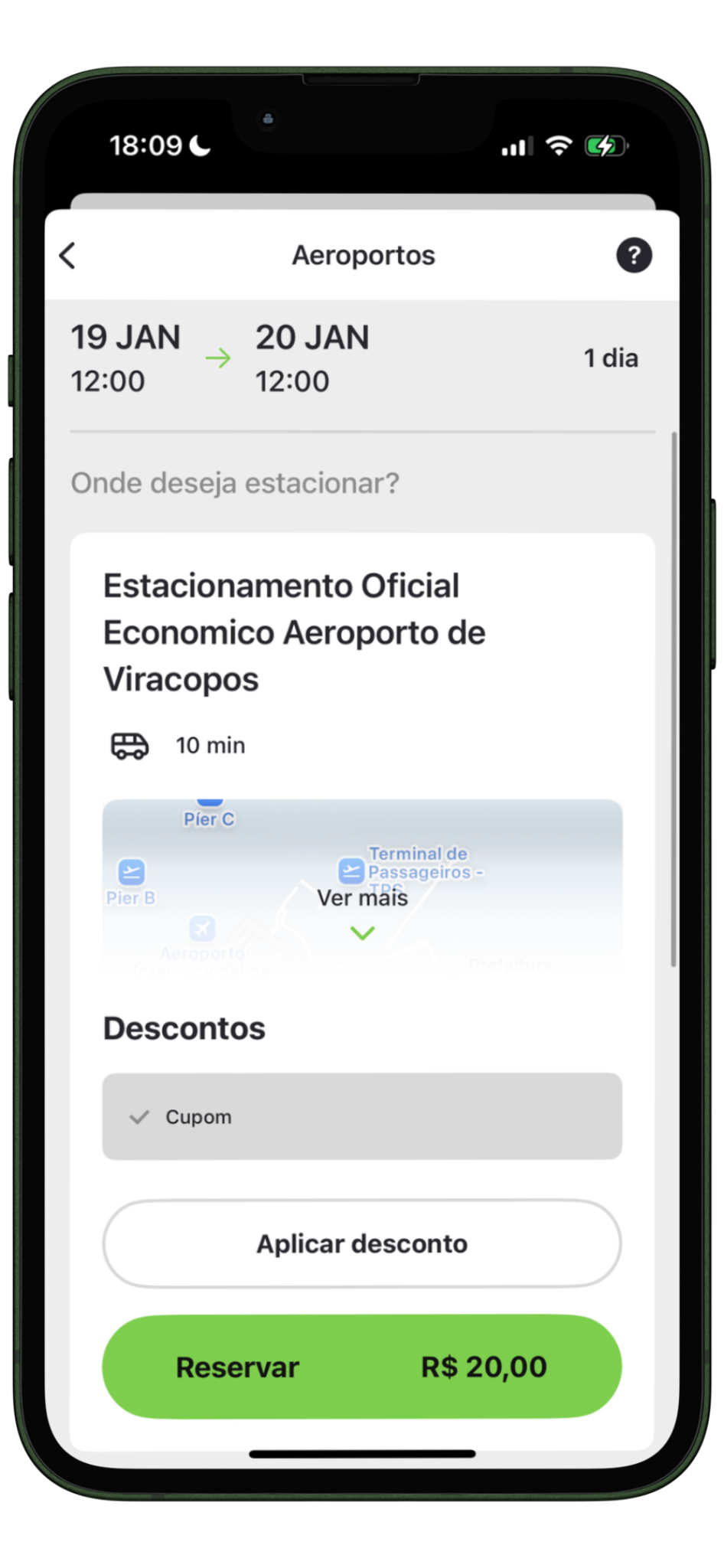Reserve parking for R$ 20,00
Image resolution: width=724 pixels, height=1568 pixels.
362,1367
